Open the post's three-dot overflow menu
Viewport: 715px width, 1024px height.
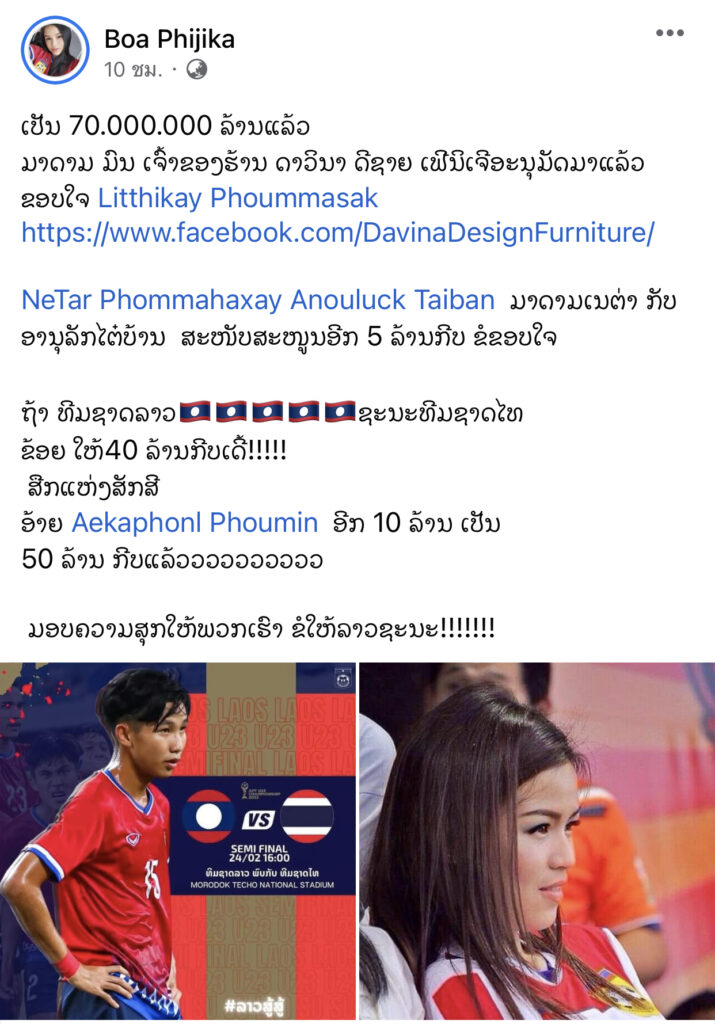(x=670, y=34)
